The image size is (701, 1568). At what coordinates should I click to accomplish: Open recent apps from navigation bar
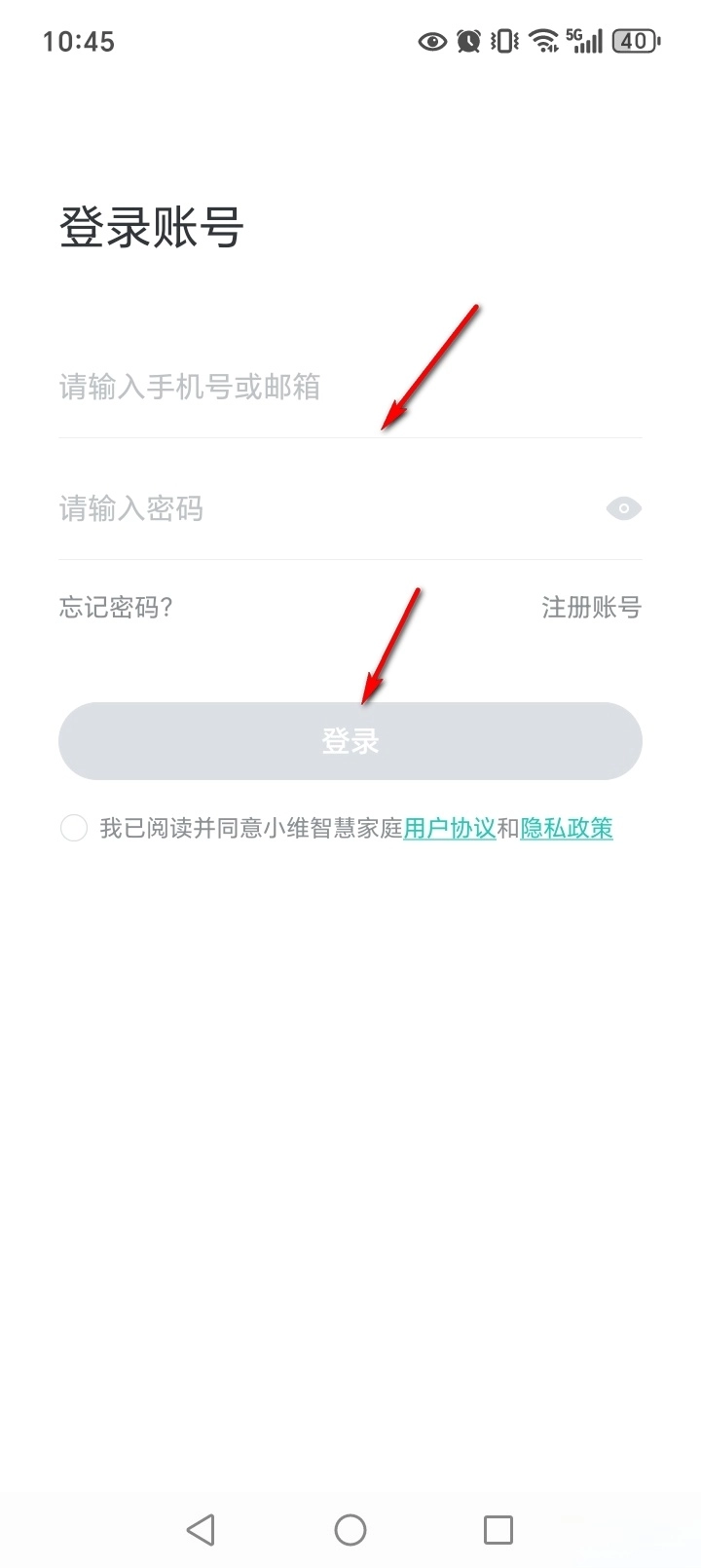[498, 1529]
